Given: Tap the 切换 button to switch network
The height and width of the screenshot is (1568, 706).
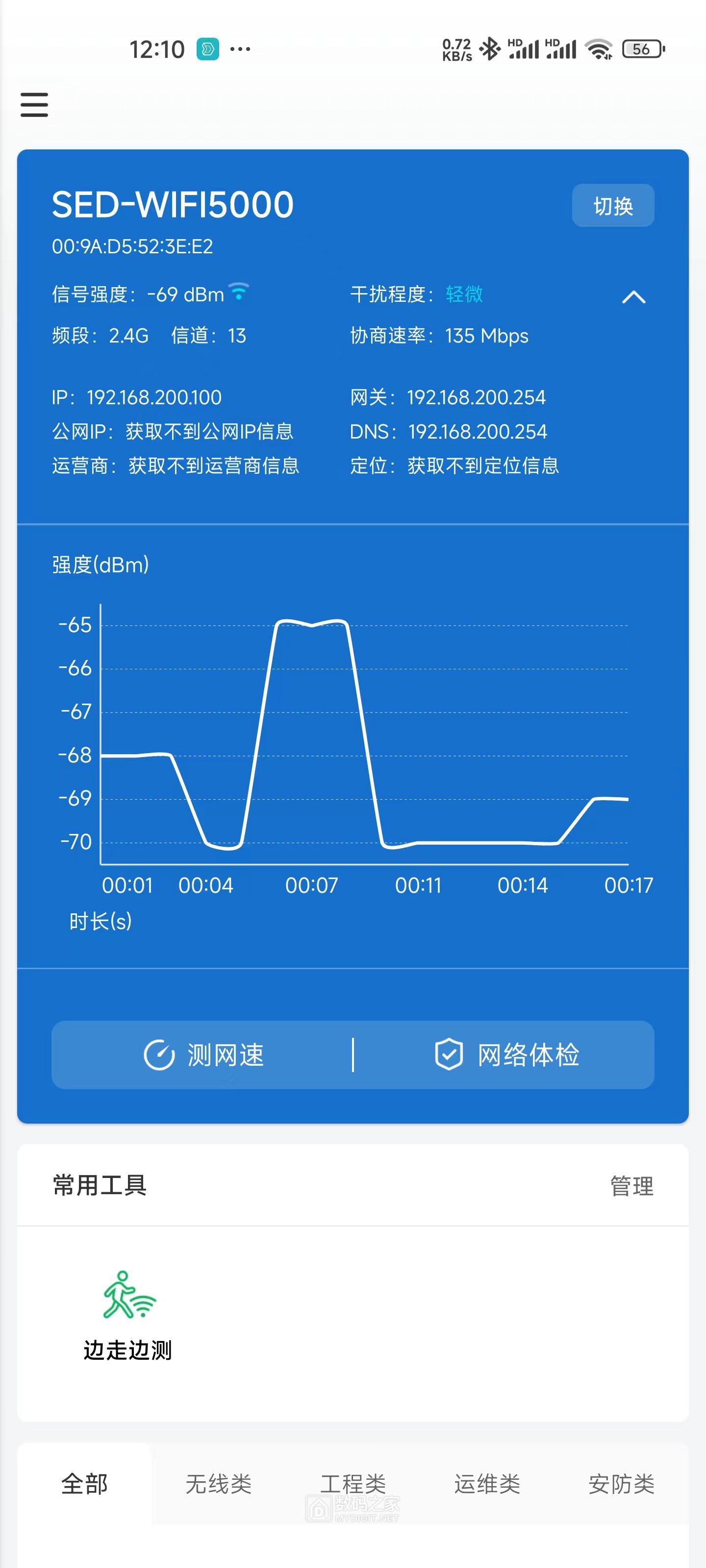Looking at the screenshot, I should point(613,206).
